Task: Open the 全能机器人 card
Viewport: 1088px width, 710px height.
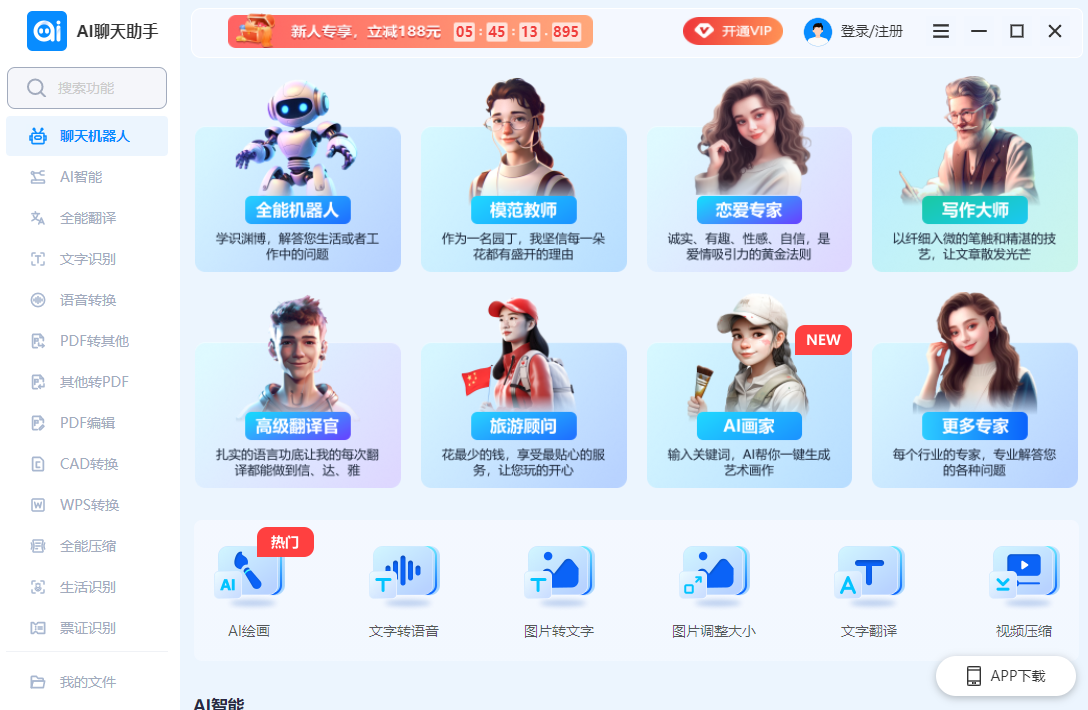Action: [298, 200]
